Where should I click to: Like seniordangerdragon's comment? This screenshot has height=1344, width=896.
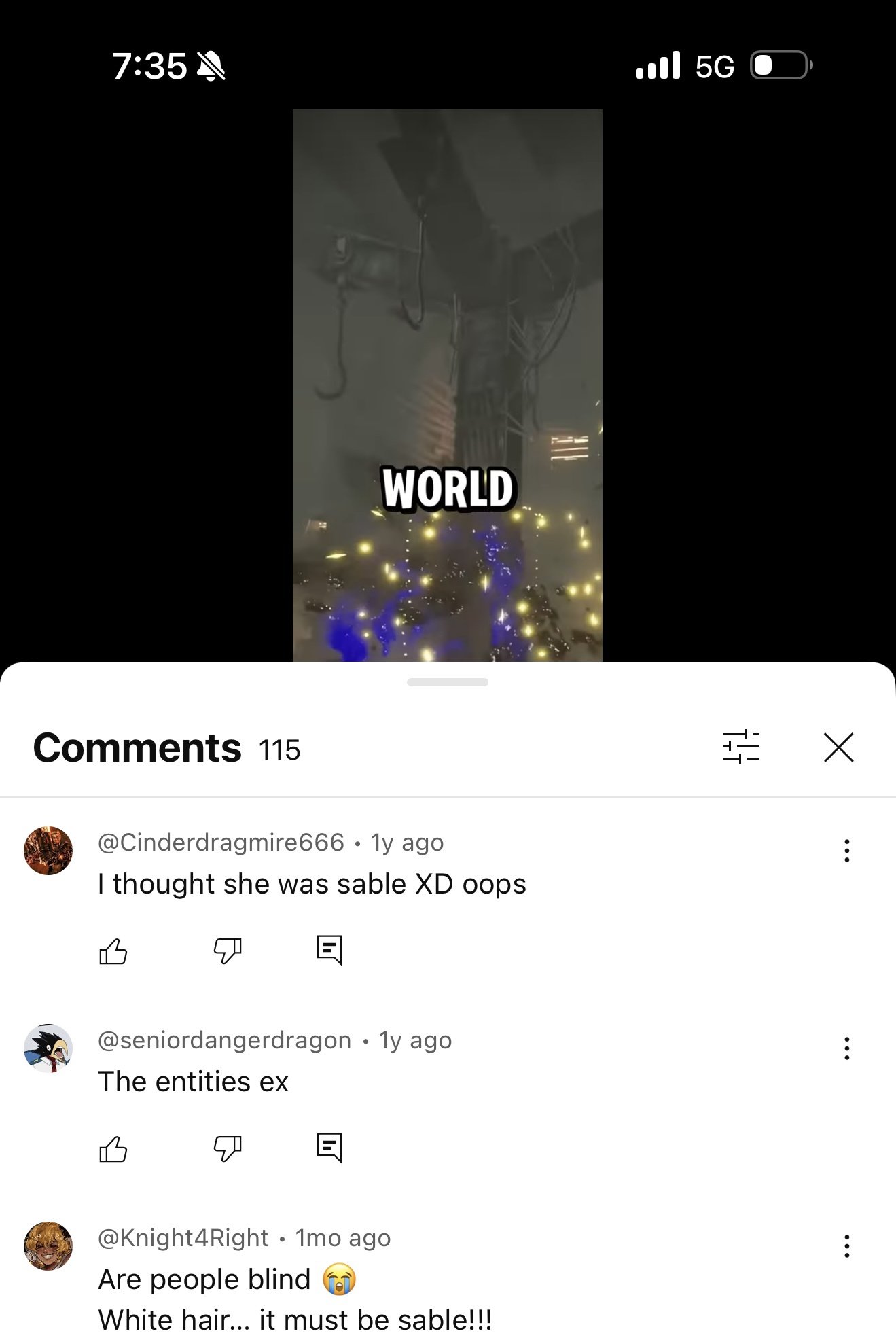click(113, 1148)
